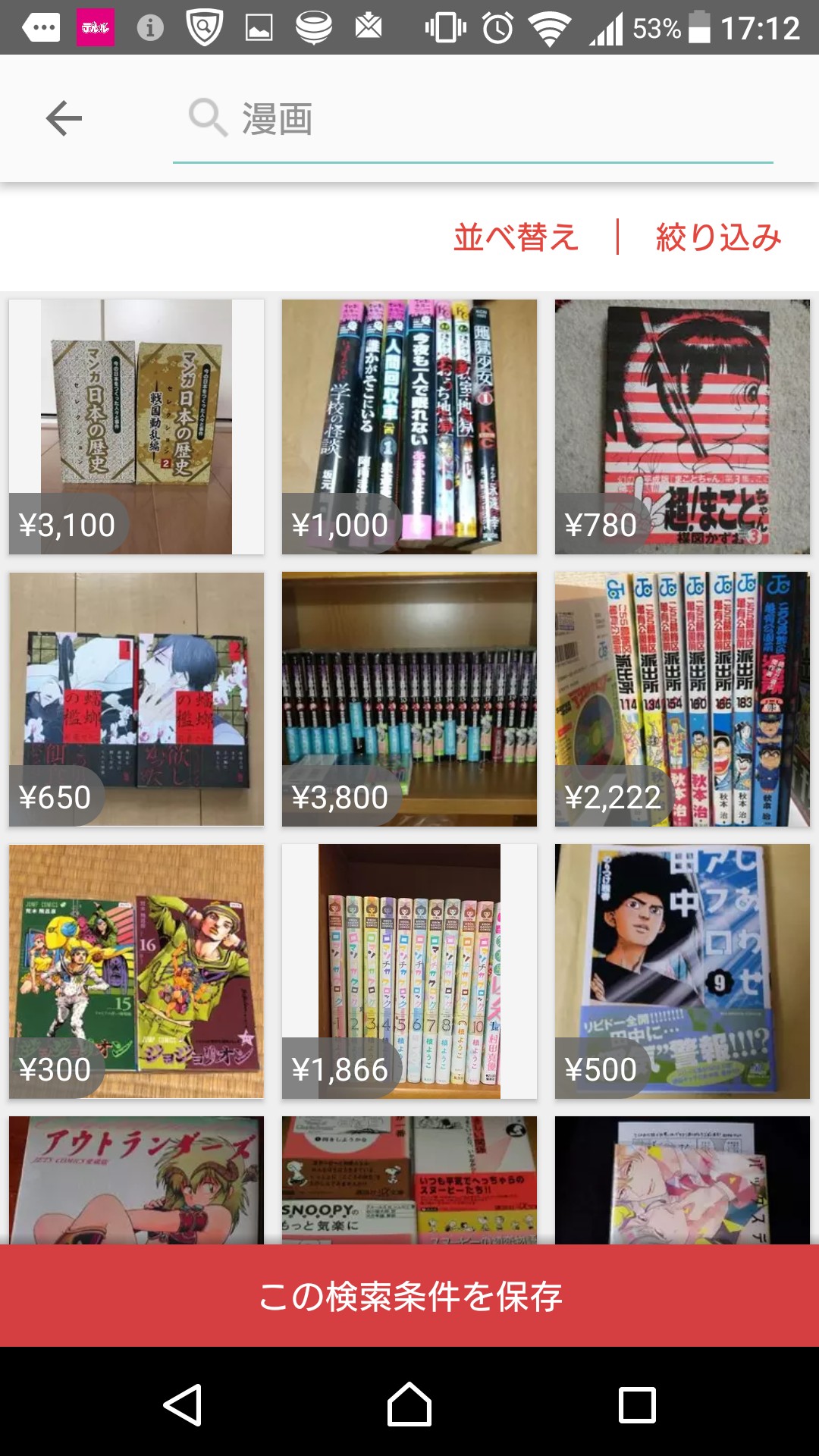This screenshot has width=819, height=1456.
Task: Open the アウトランダーズ manga listing
Action: point(136,1180)
